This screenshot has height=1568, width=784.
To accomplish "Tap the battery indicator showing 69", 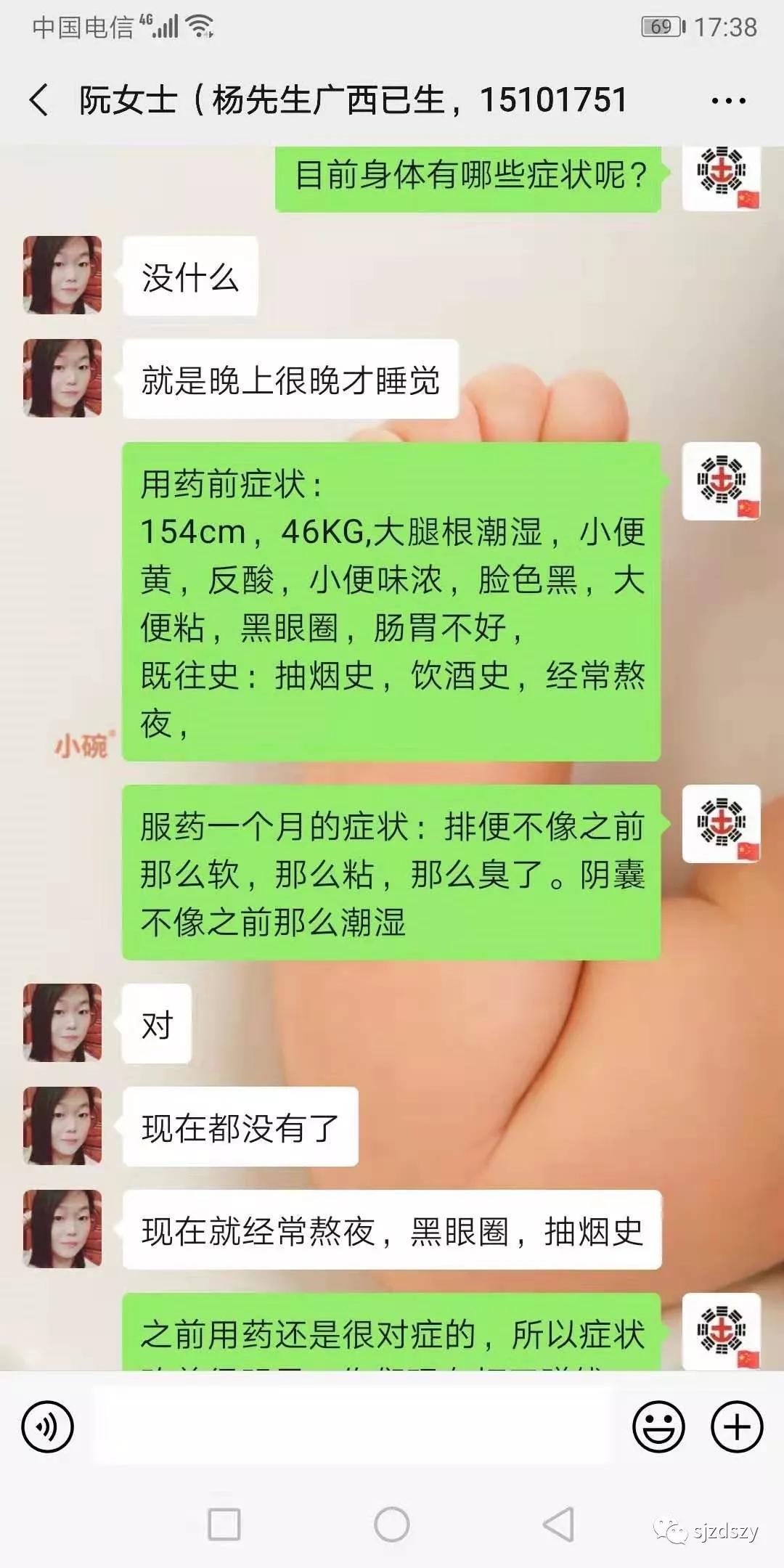I will click(x=659, y=24).
